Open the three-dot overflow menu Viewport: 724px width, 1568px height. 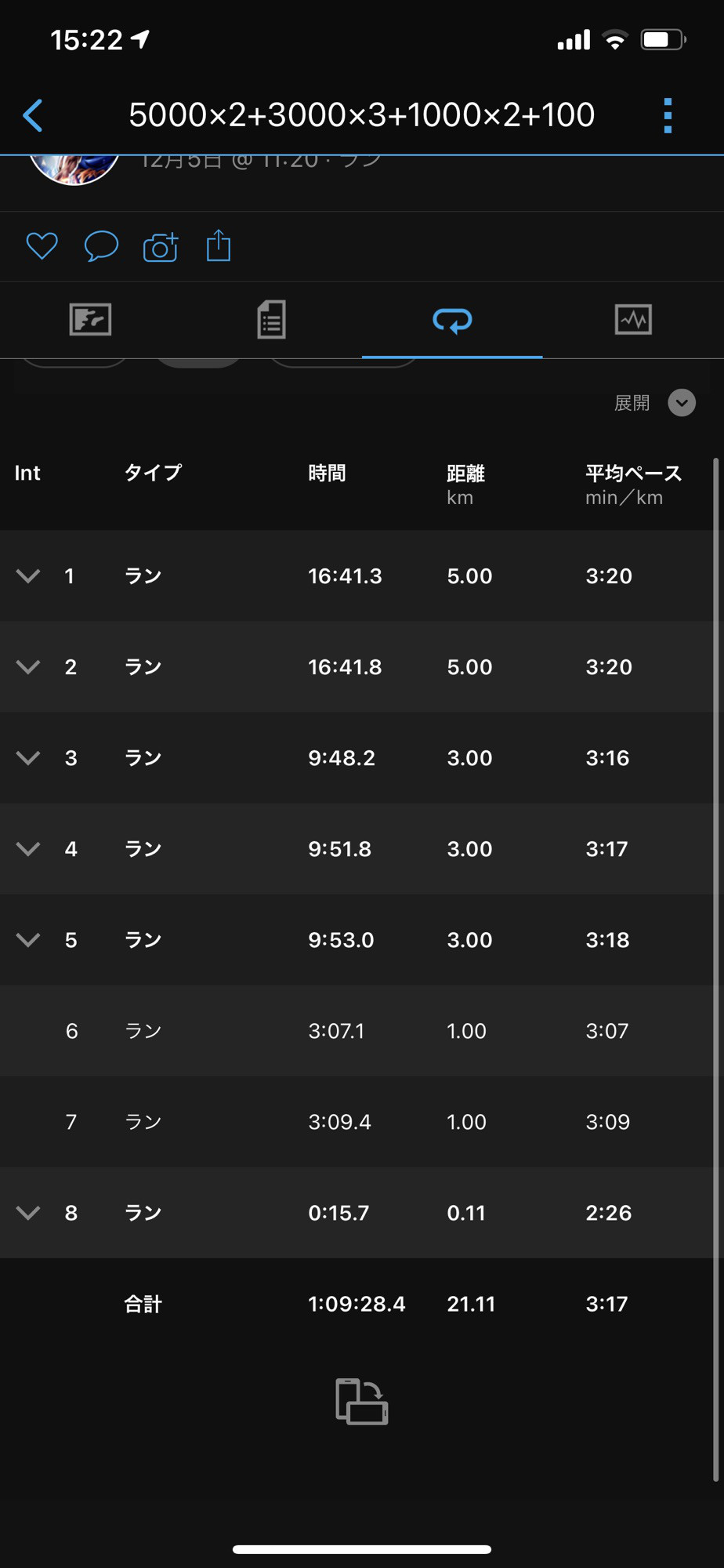point(668,115)
